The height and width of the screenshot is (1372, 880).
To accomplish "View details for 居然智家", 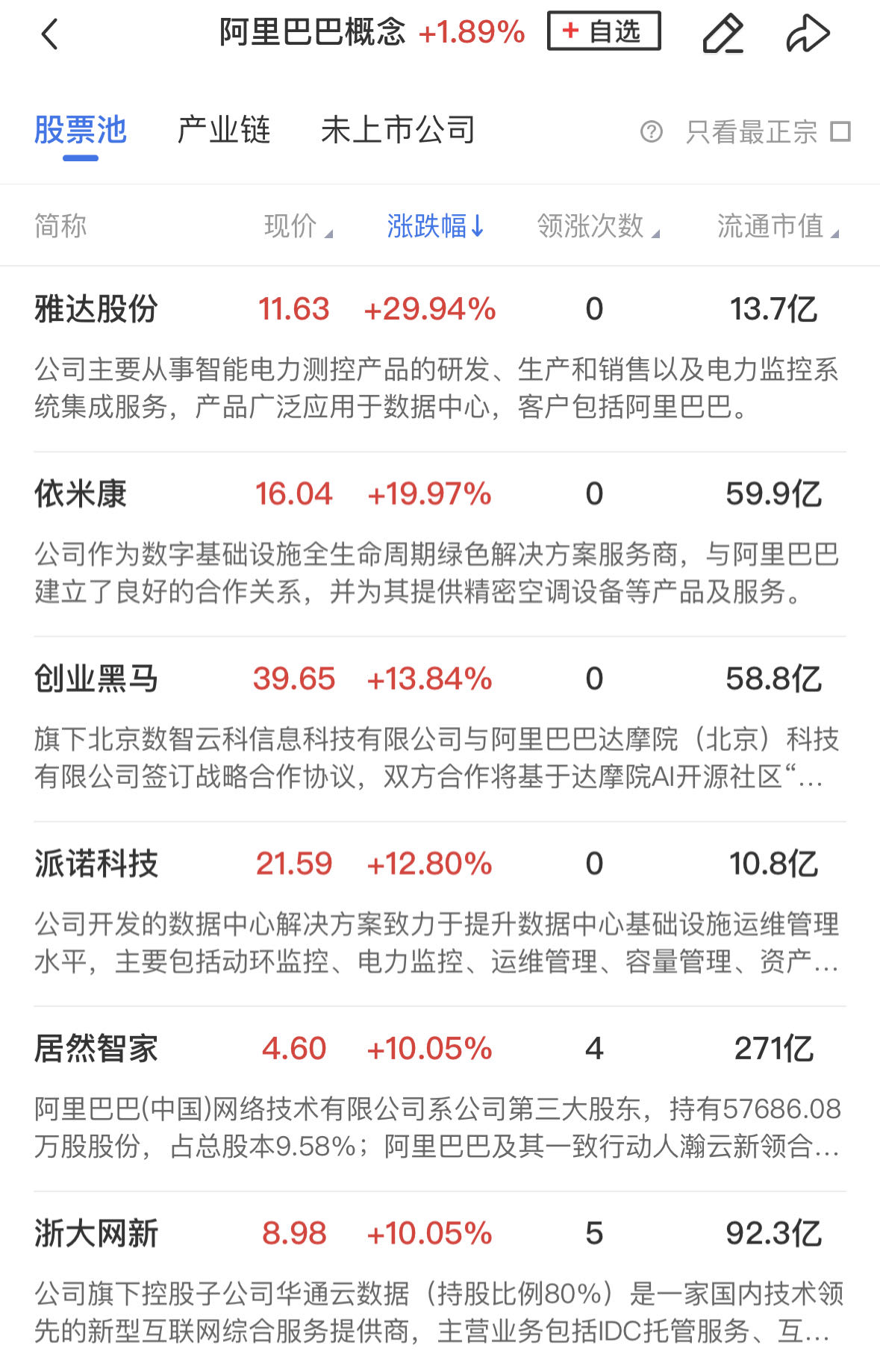I will click(x=96, y=1049).
